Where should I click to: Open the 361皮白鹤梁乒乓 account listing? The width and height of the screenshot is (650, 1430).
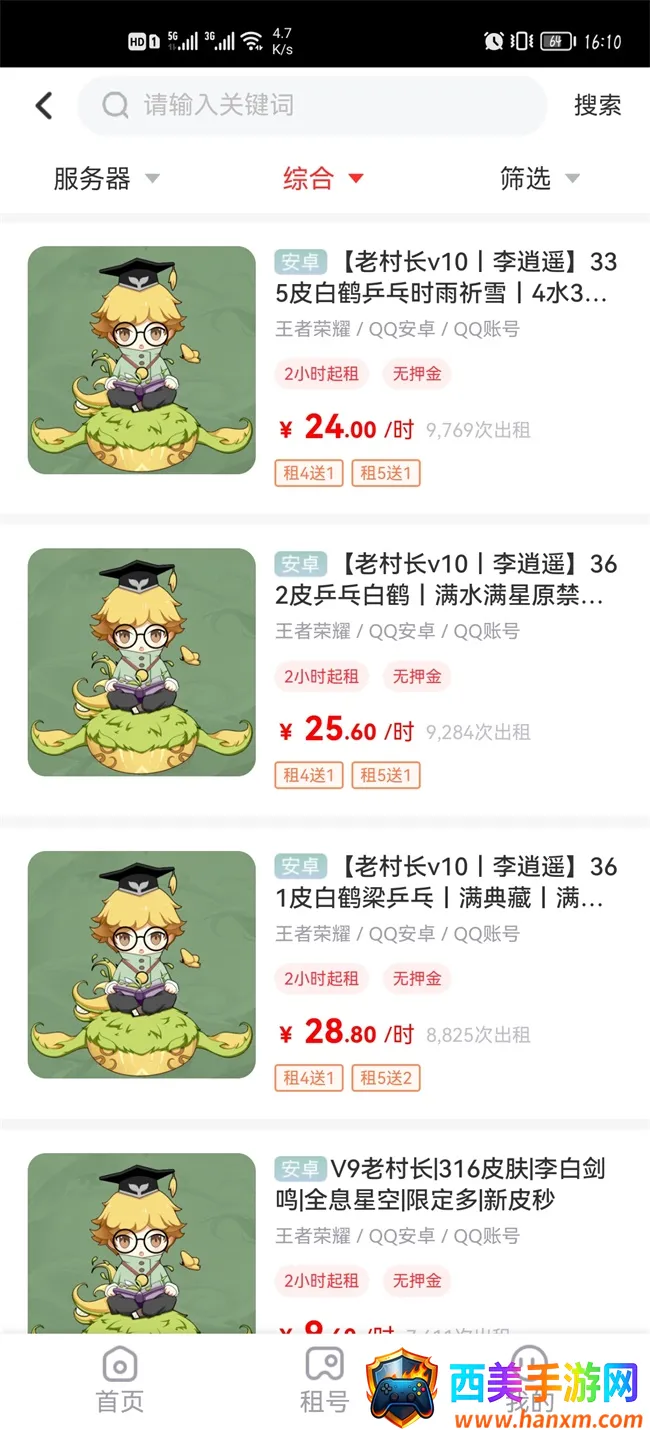(445, 882)
